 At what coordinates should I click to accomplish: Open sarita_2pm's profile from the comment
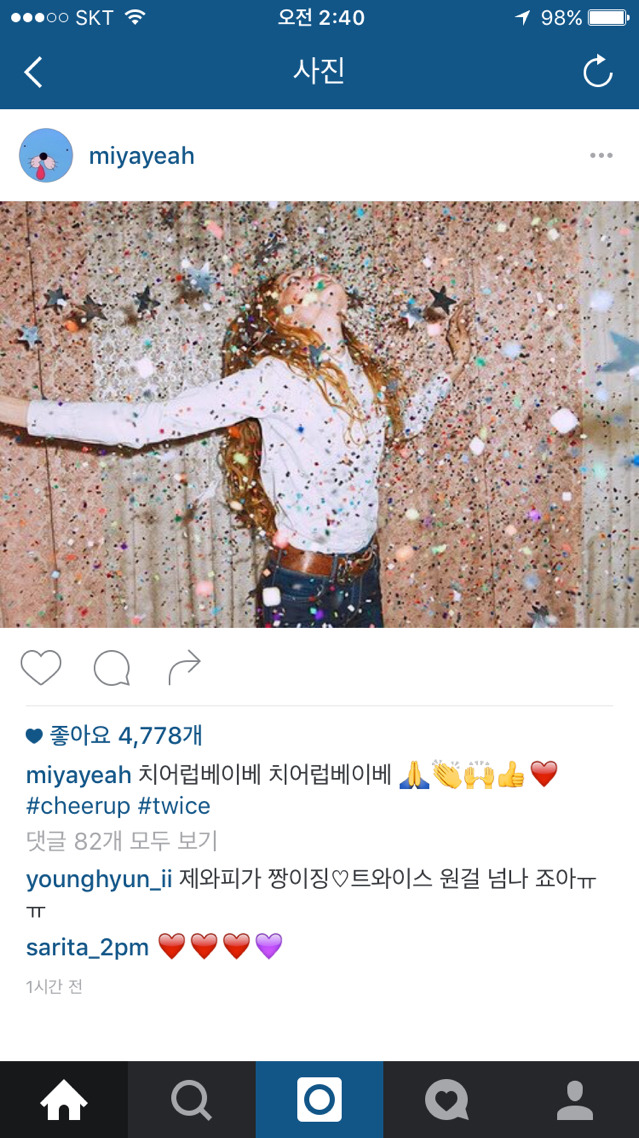point(87,947)
